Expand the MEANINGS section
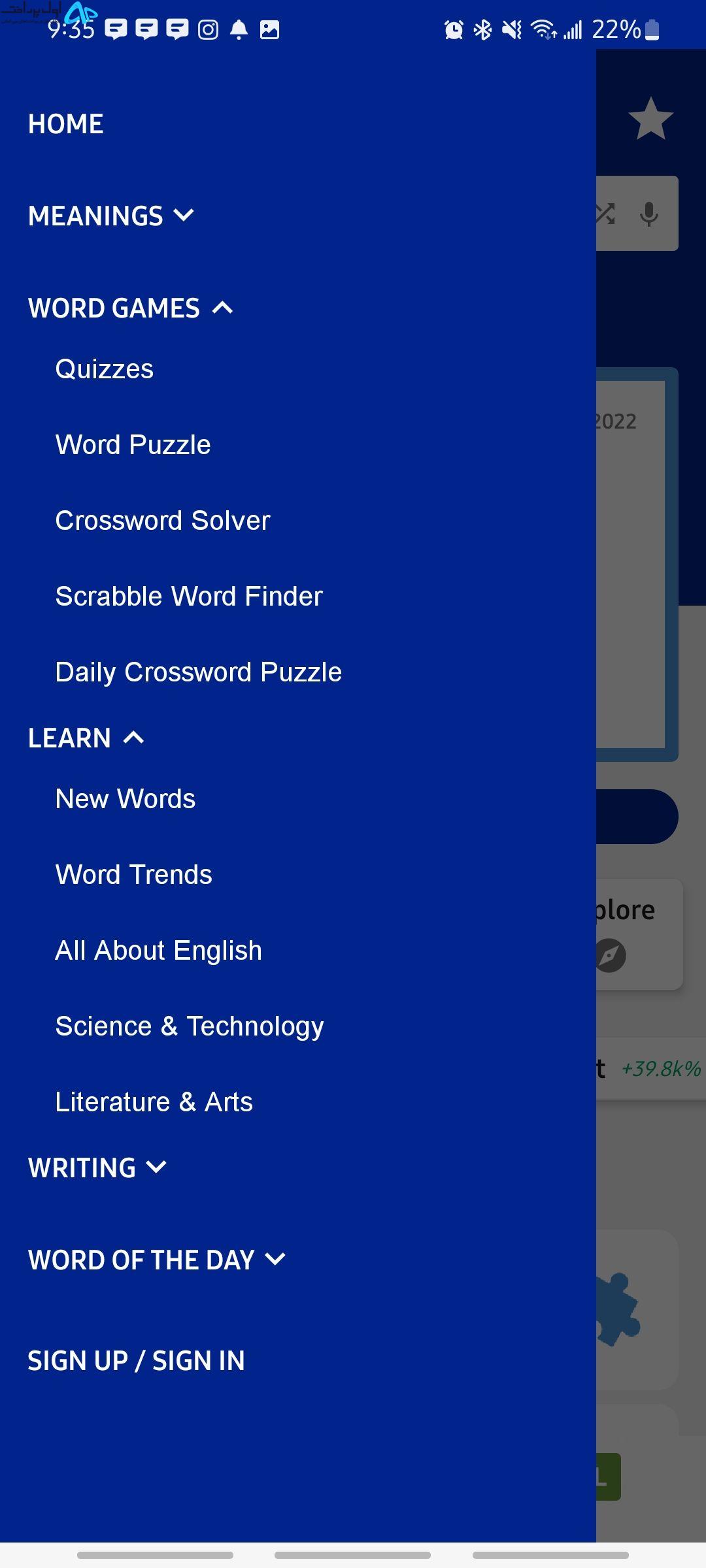706x1568 pixels. 111,216
